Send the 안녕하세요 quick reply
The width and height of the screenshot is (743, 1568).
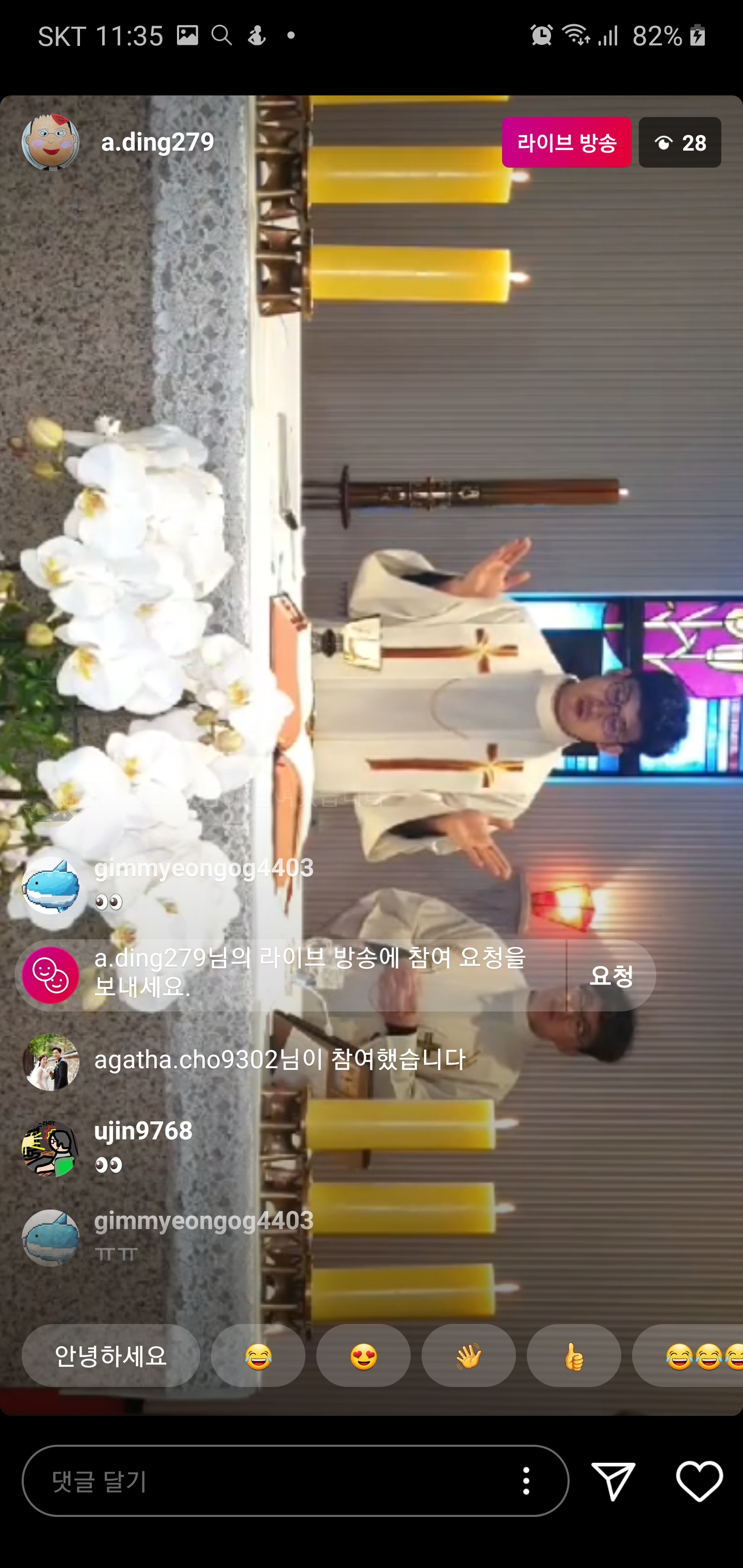(110, 1355)
